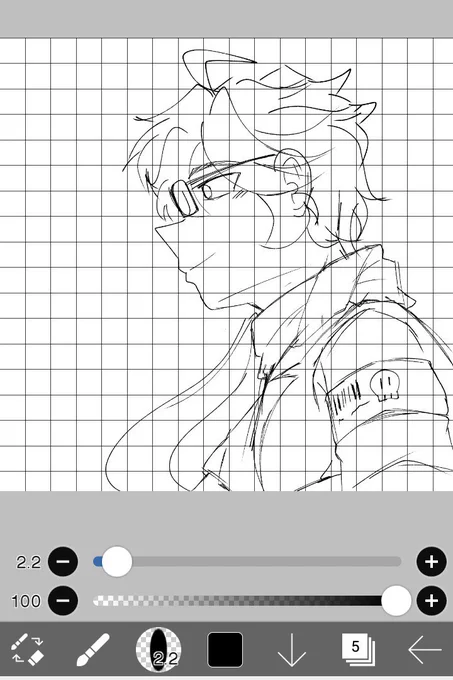Decrease brush size with the minus button

click(x=63, y=562)
